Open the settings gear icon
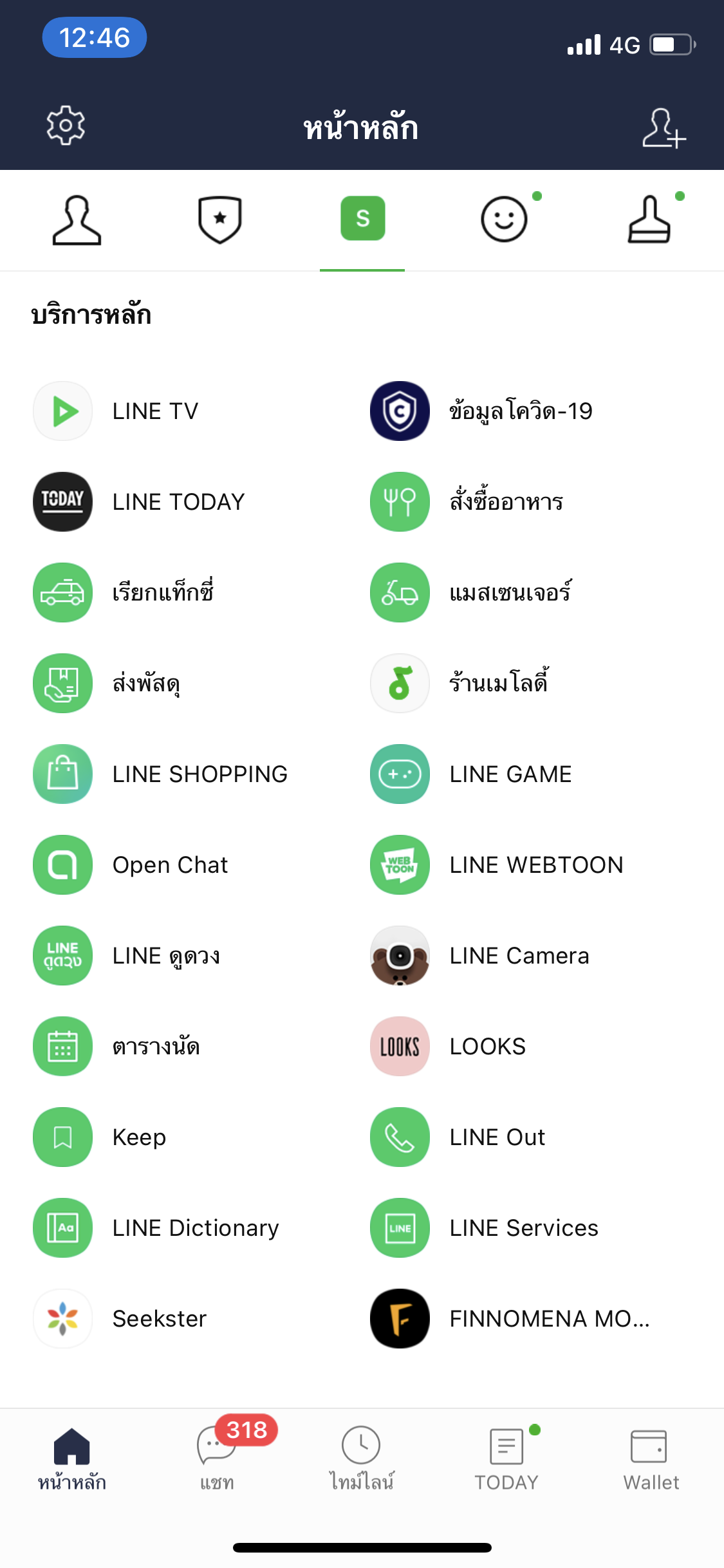Viewport: 724px width, 1568px height. point(66,126)
